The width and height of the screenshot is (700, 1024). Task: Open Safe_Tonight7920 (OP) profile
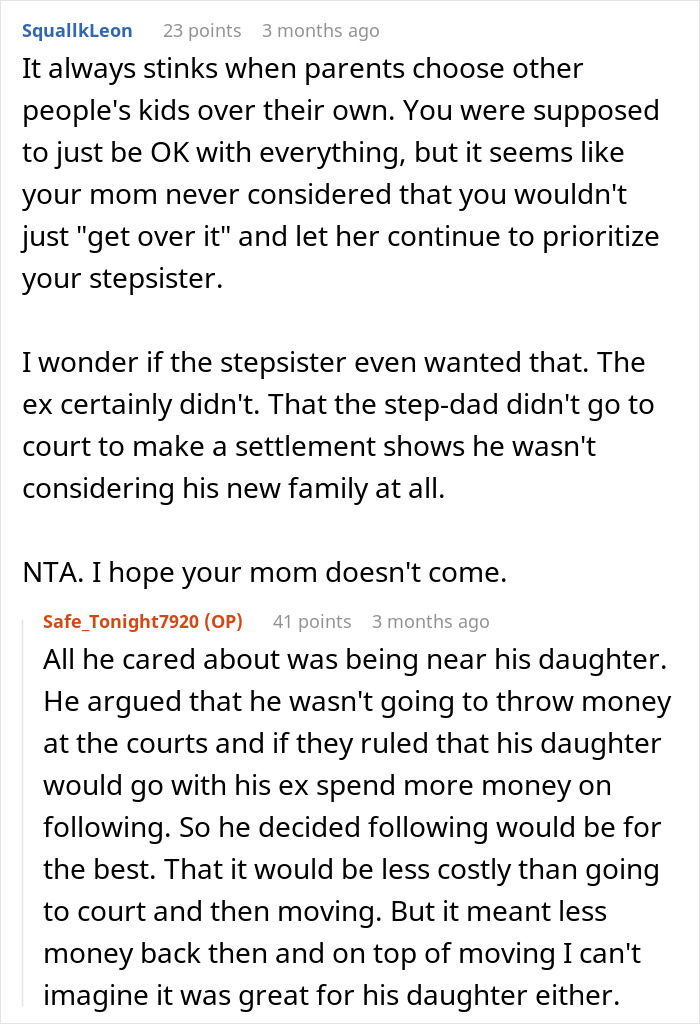point(143,622)
